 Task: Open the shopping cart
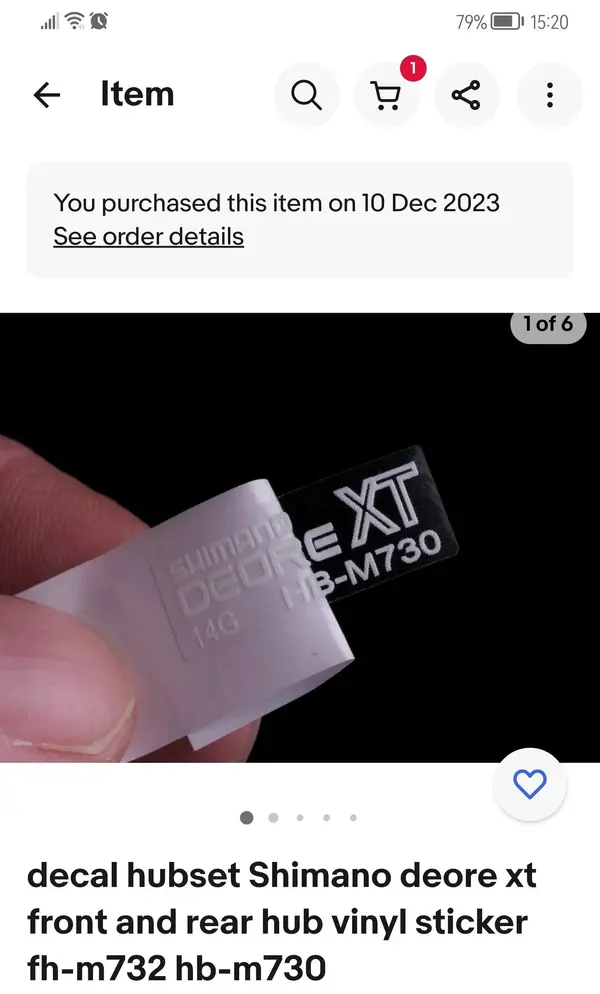(x=387, y=96)
